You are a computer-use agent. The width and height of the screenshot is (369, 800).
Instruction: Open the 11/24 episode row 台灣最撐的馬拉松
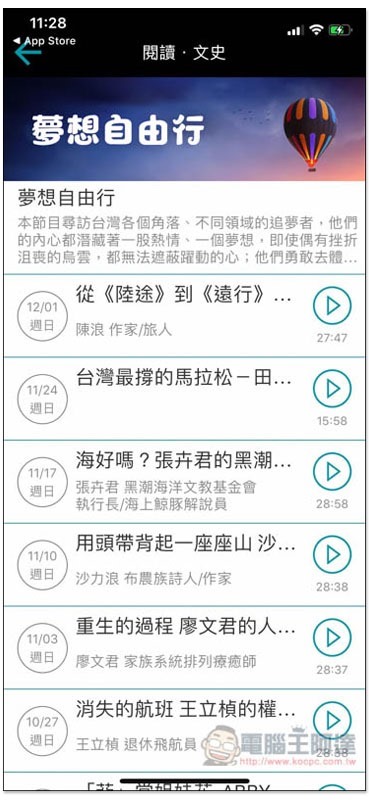click(x=184, y=398)
